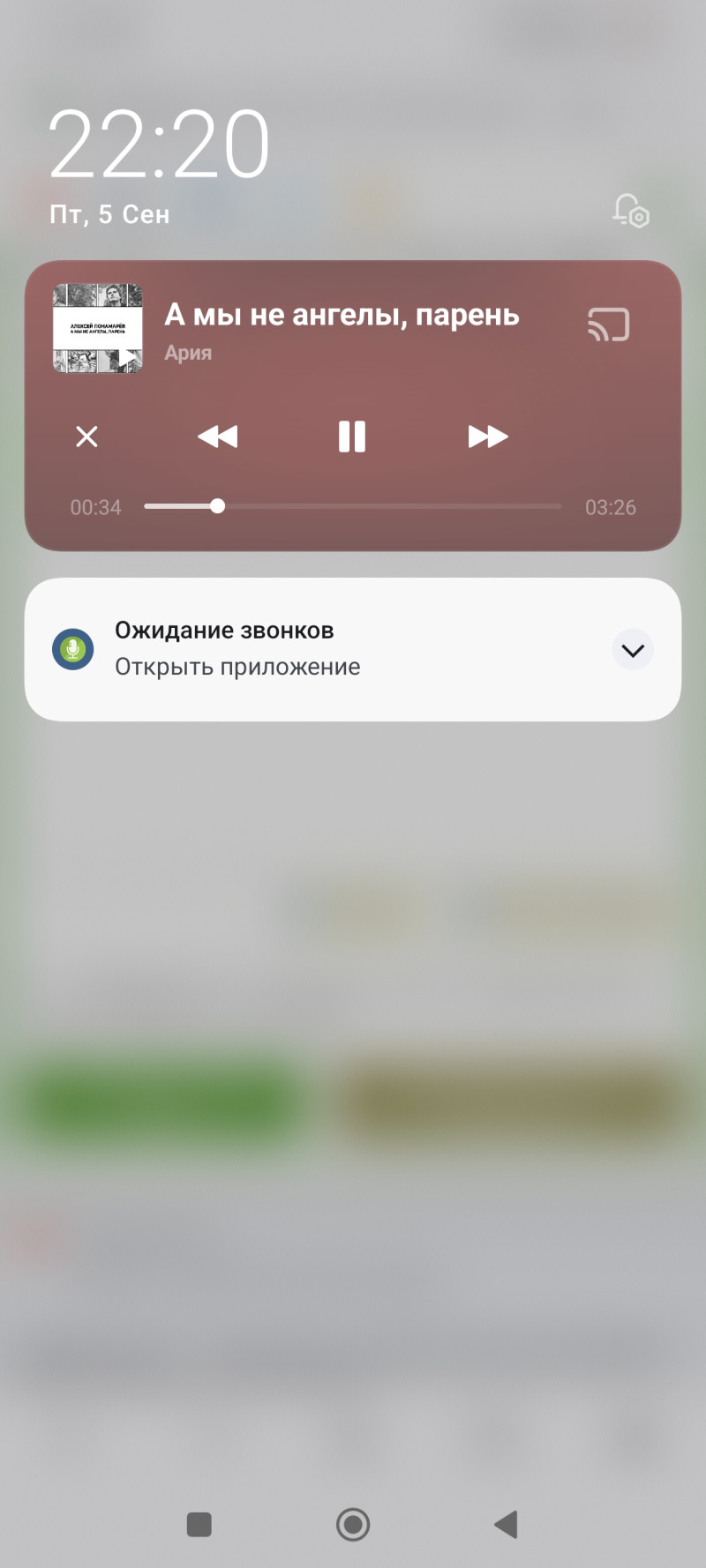The height and width of the screenshot is (1568, 706).
Task: Close the media player notification
Action: 86,437
